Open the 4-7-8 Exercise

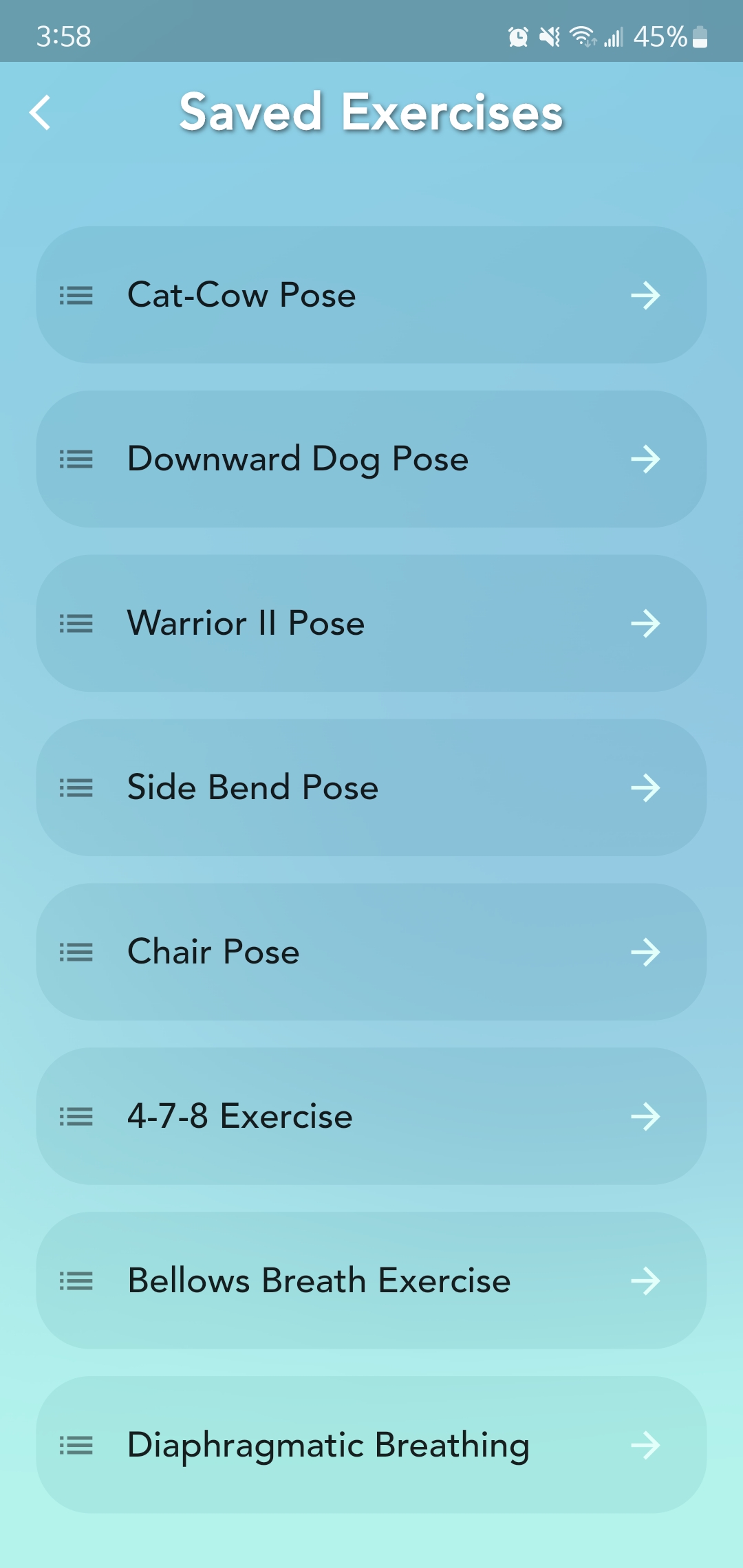[x=371, y=1116]
